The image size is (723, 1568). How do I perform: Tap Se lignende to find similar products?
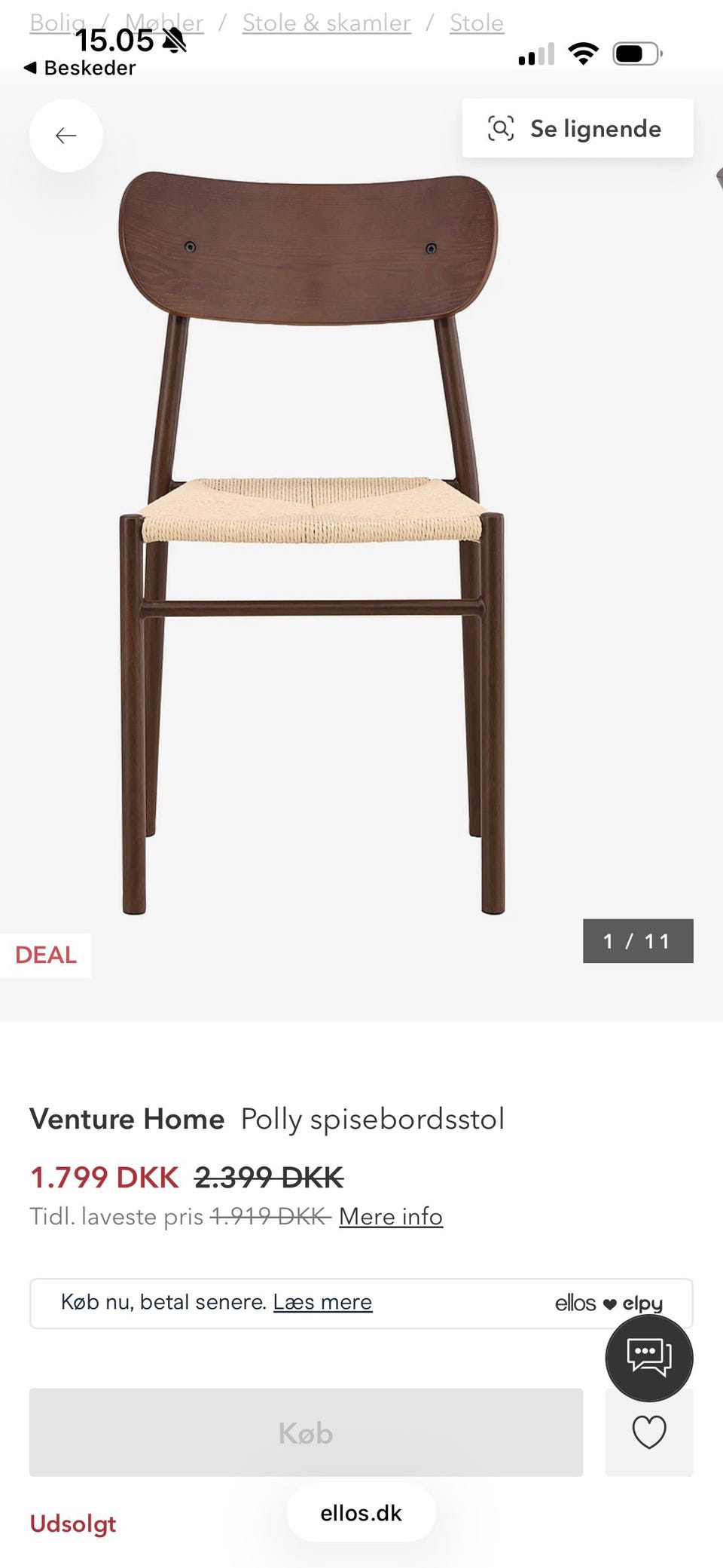click(x=578, y=129)
